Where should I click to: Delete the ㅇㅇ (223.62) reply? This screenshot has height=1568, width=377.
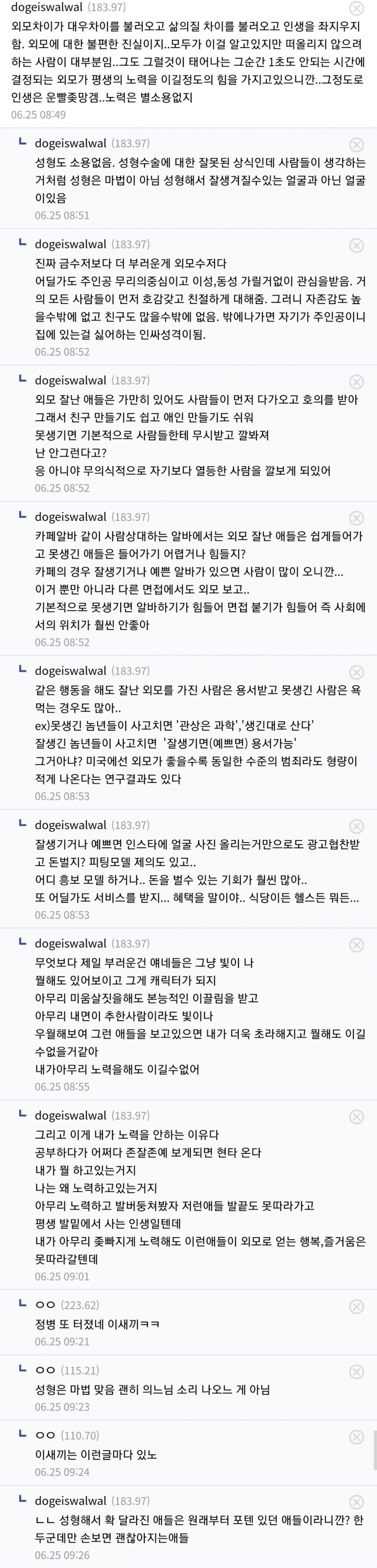tap(357, 1306)
